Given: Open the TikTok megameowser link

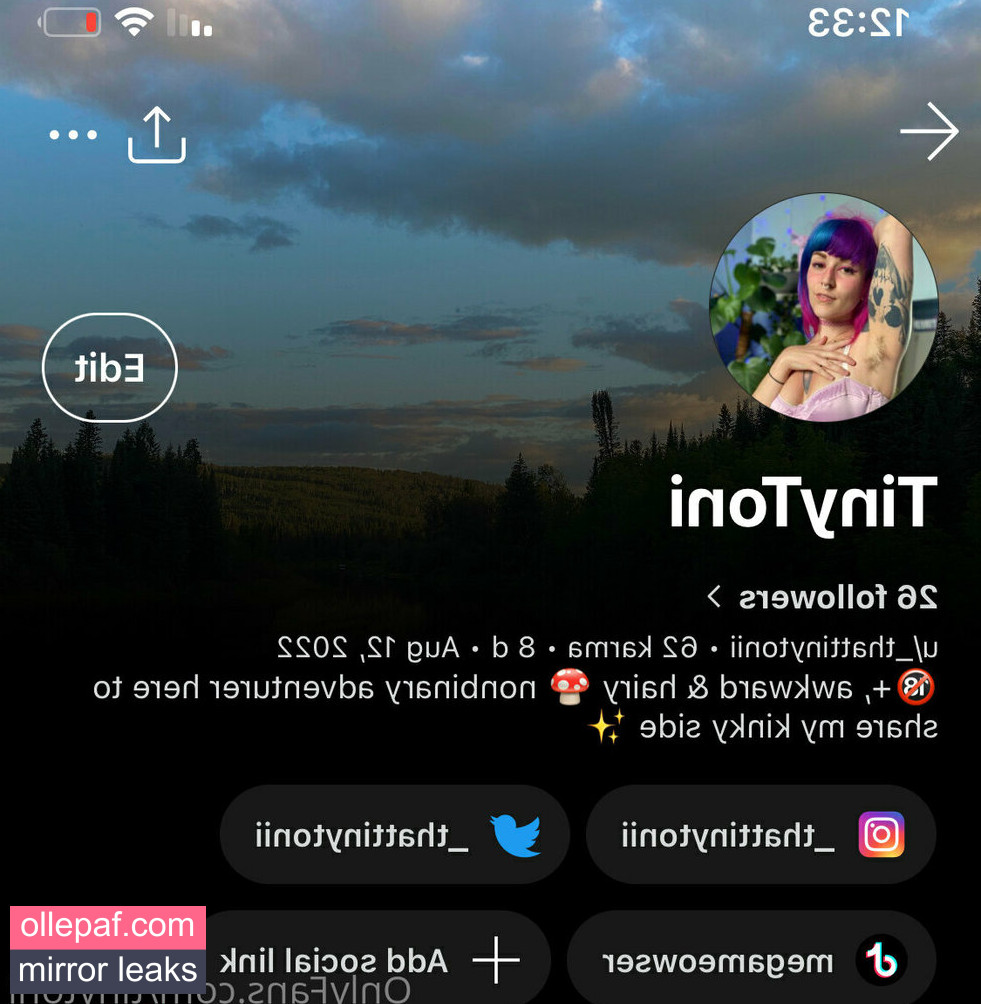Looking at the screenshot, I should tap(752, 962).
